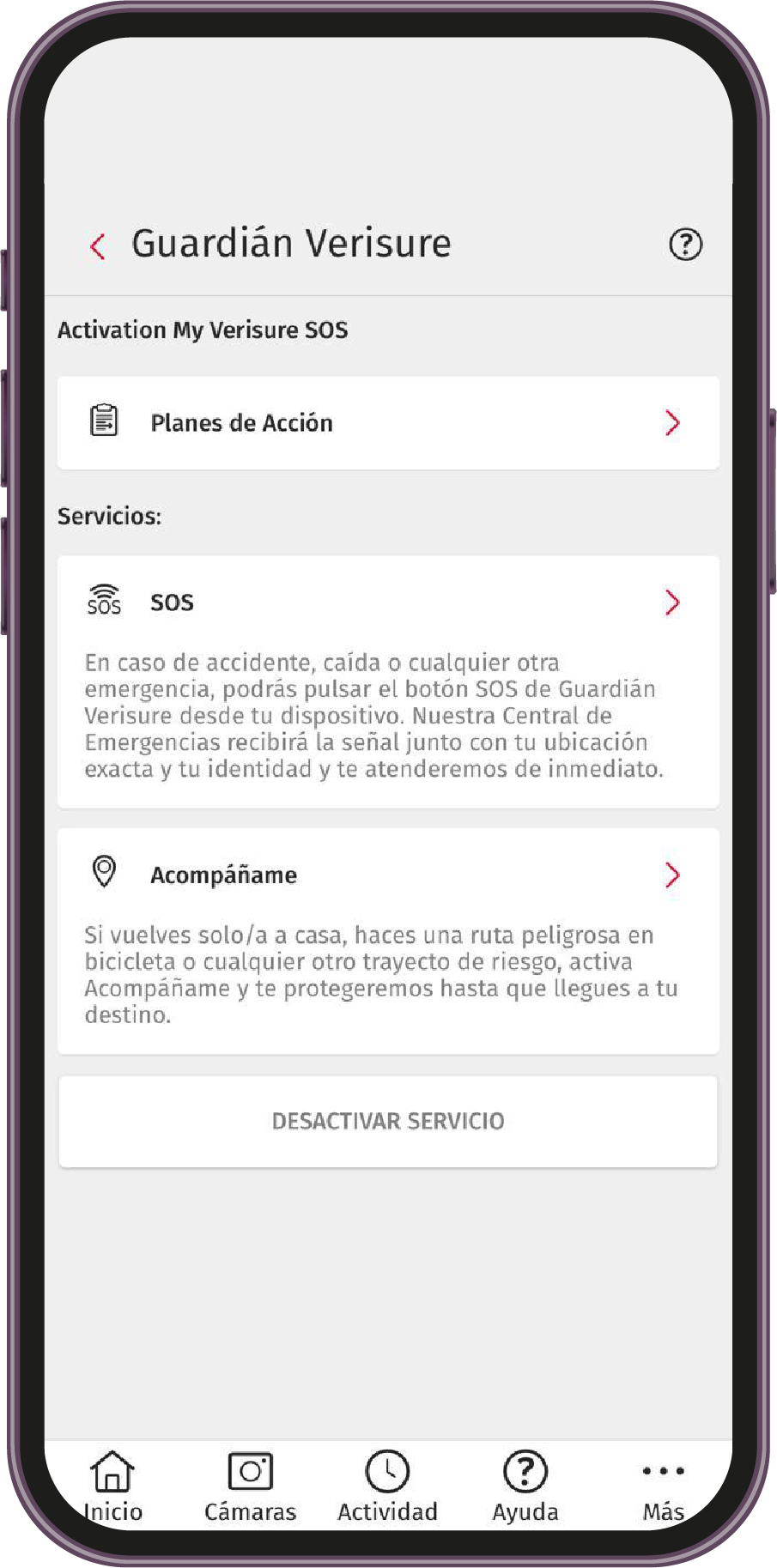Tap the Desactivar Servicio button
This screenshot has height=1568, width=777.
388,1121
